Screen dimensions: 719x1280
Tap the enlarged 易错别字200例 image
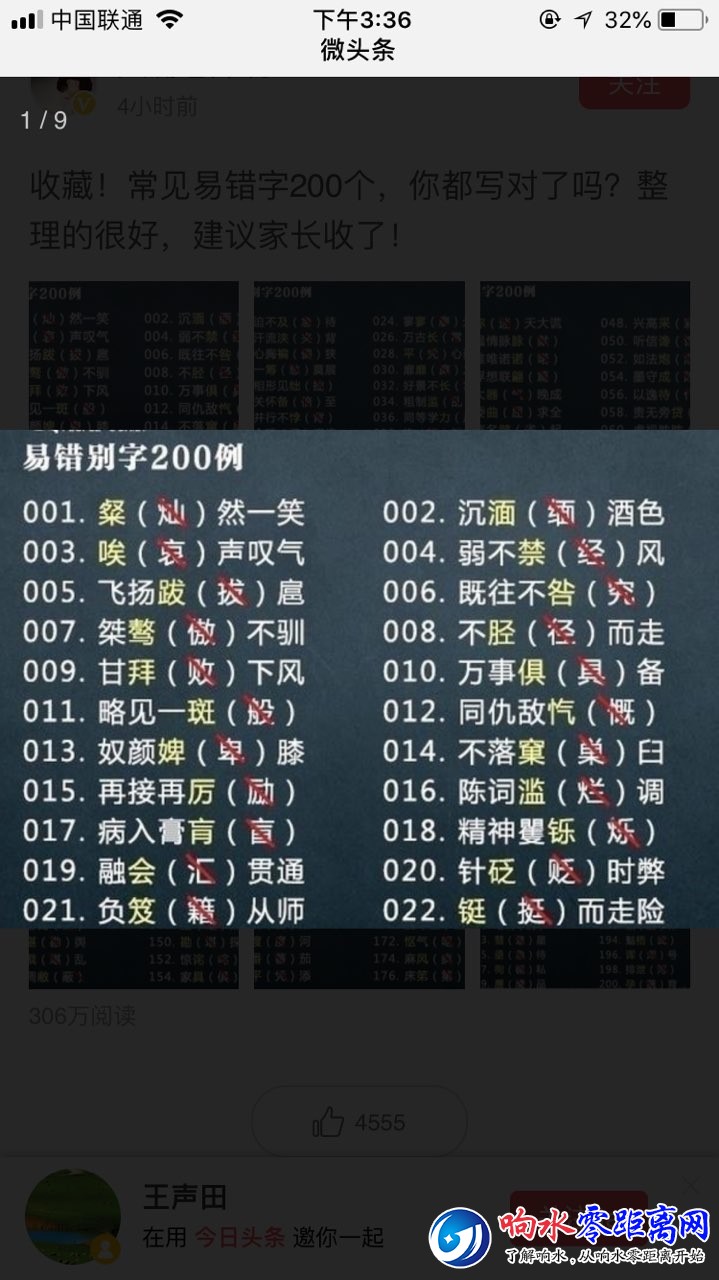[359, 680]
